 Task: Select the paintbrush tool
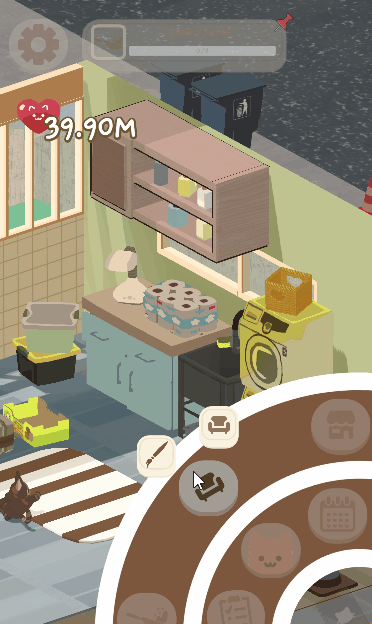tap(156, 456)
